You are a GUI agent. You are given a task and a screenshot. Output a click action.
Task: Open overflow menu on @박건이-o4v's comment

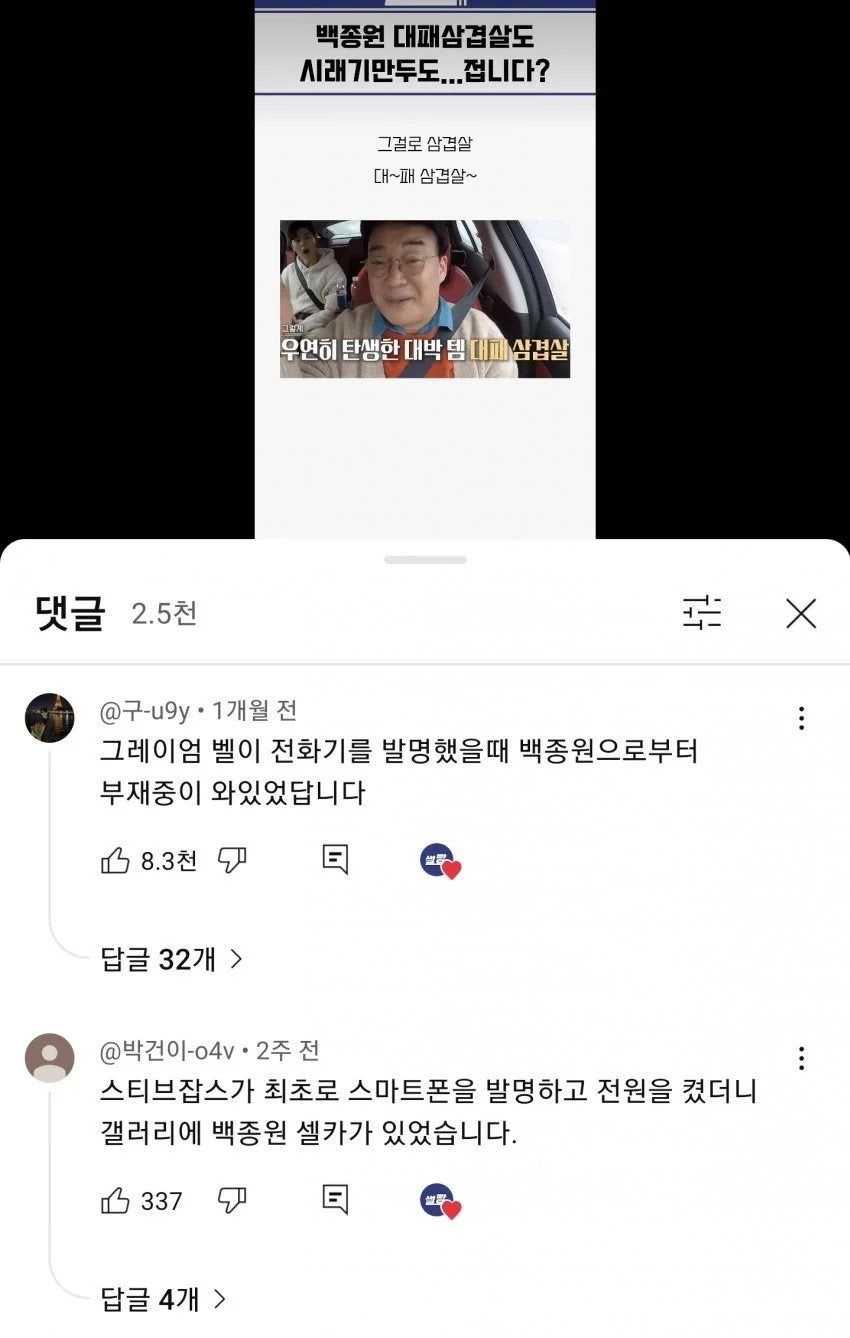pyautogui.click(x=801, y=1058)
